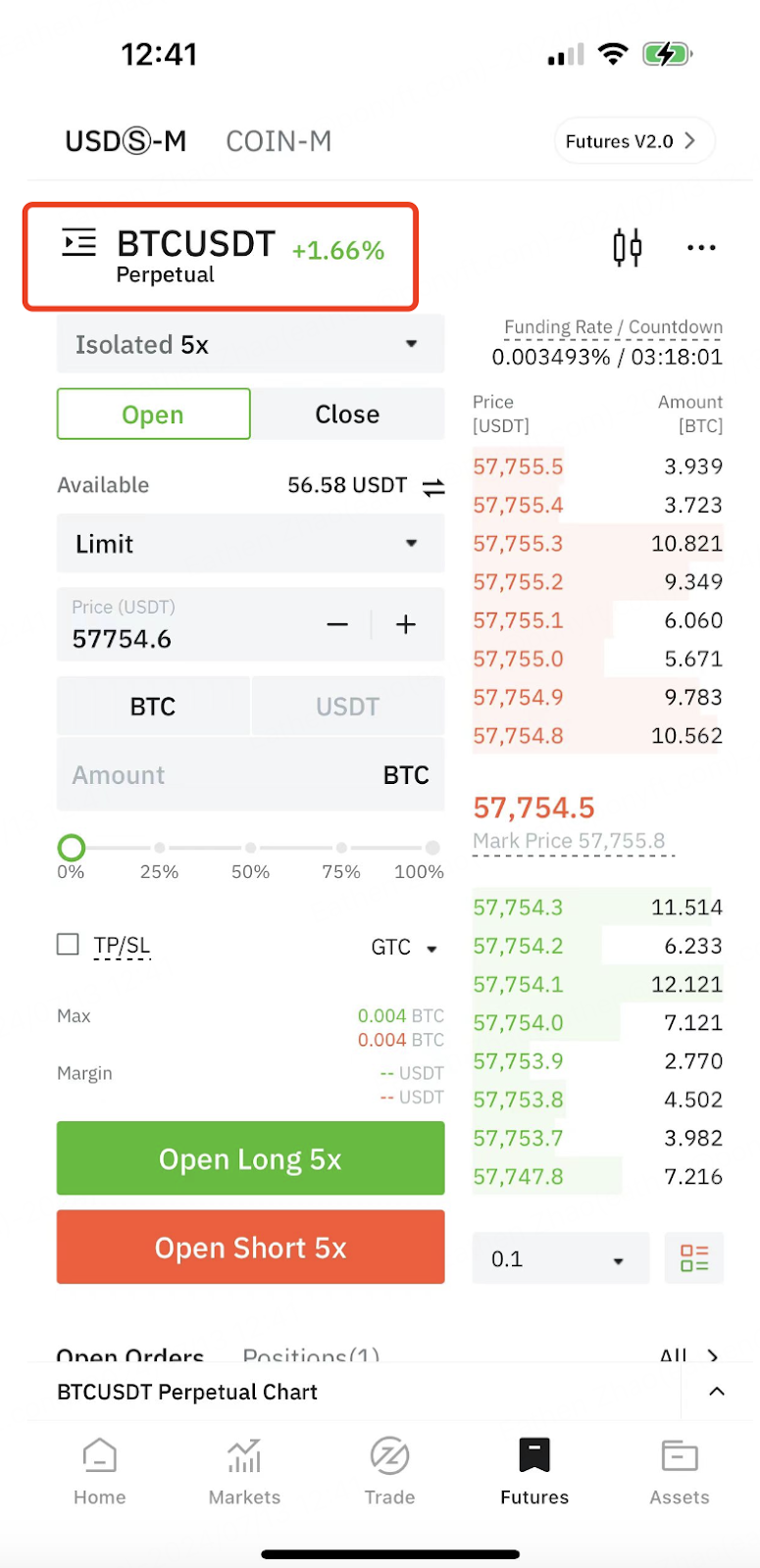Check the TP/SL checkbox
760x1568 pixels.
coord(68,944)
